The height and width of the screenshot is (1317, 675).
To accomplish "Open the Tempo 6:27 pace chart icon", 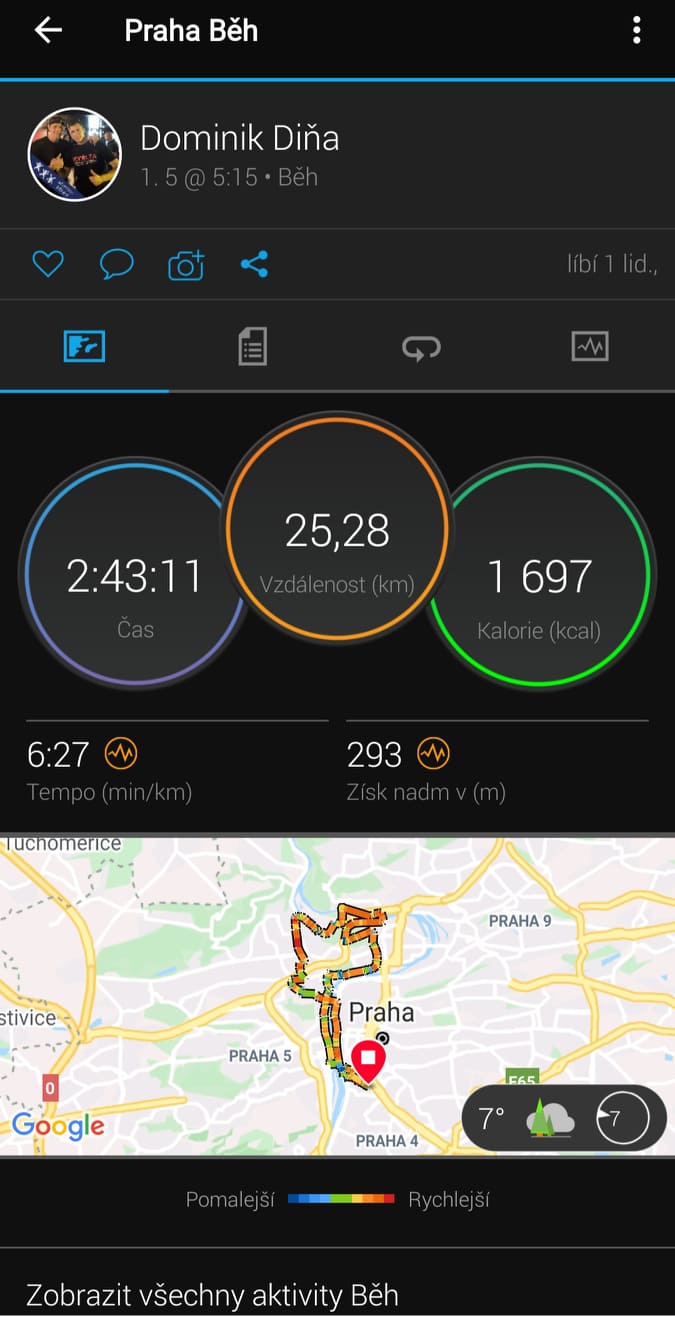I will [x=121, y=752].
